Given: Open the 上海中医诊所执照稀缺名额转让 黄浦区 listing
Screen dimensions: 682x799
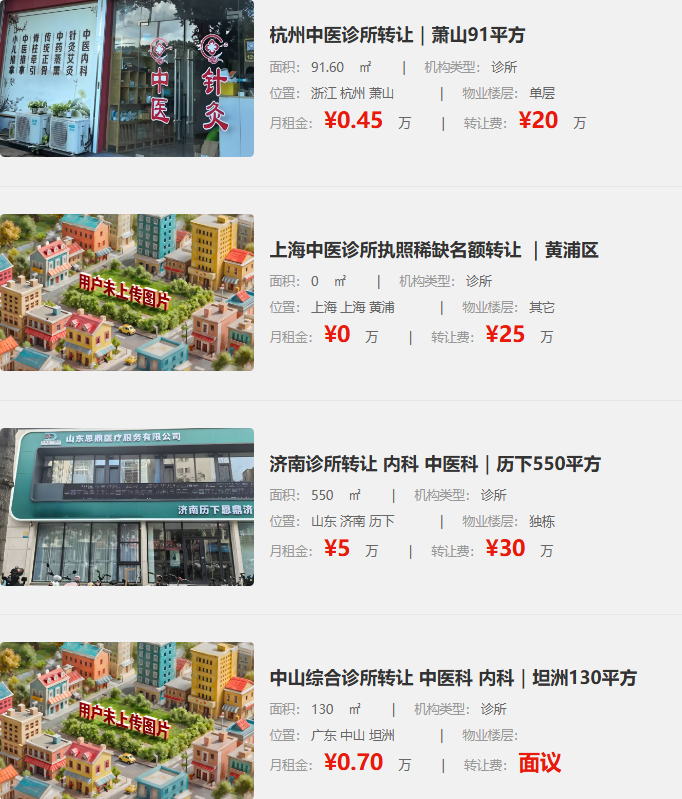Looking at the screenshot, I should (433, 250).
